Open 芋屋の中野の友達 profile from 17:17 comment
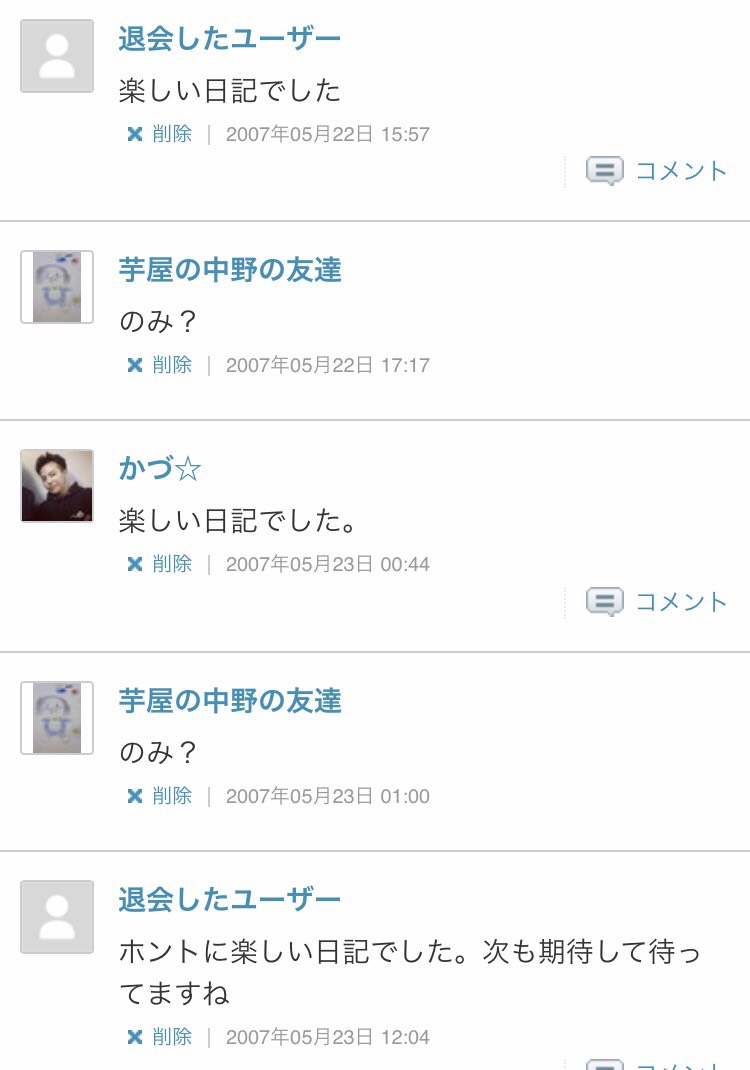This screenshot has width=750, height=1070. point(230,270)
